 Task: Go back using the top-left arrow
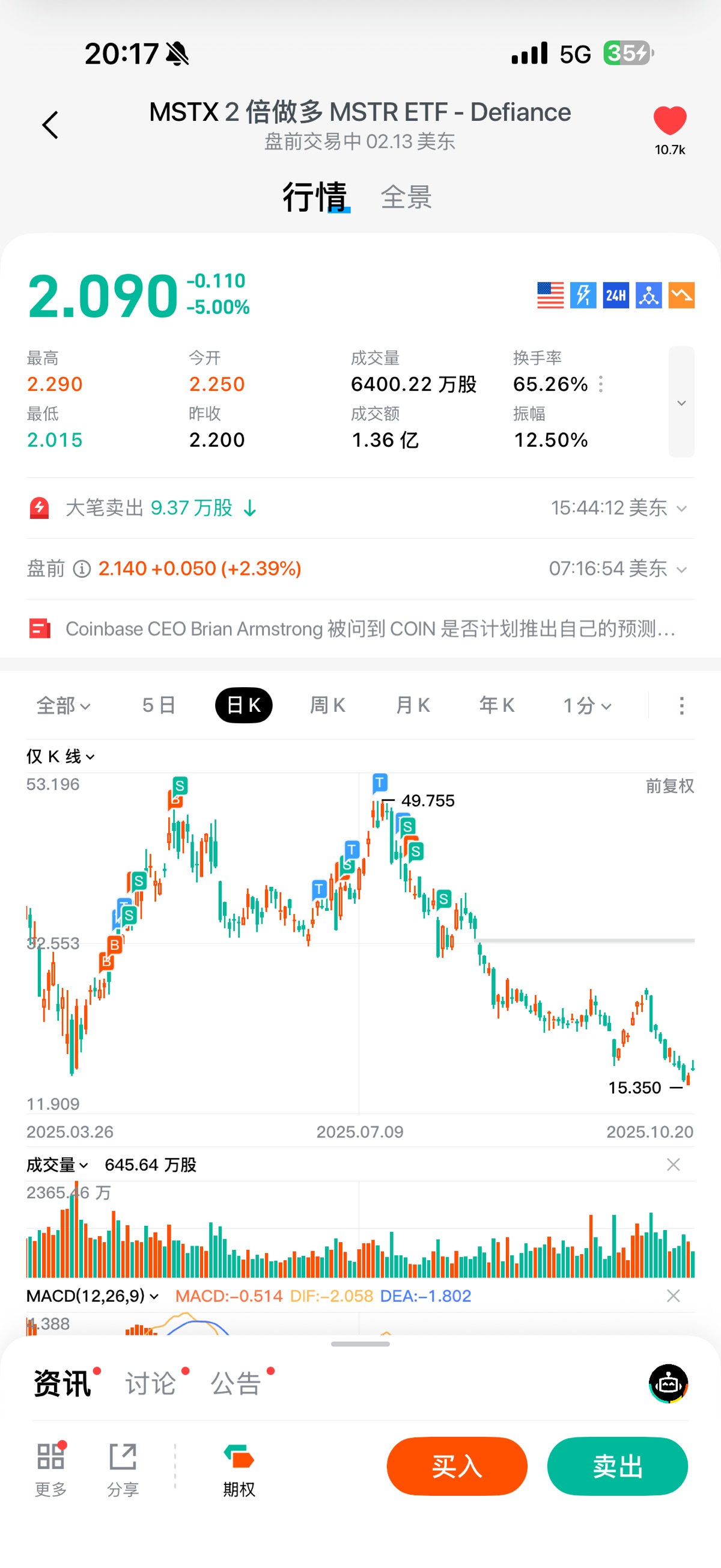click(x=50, y=125)
